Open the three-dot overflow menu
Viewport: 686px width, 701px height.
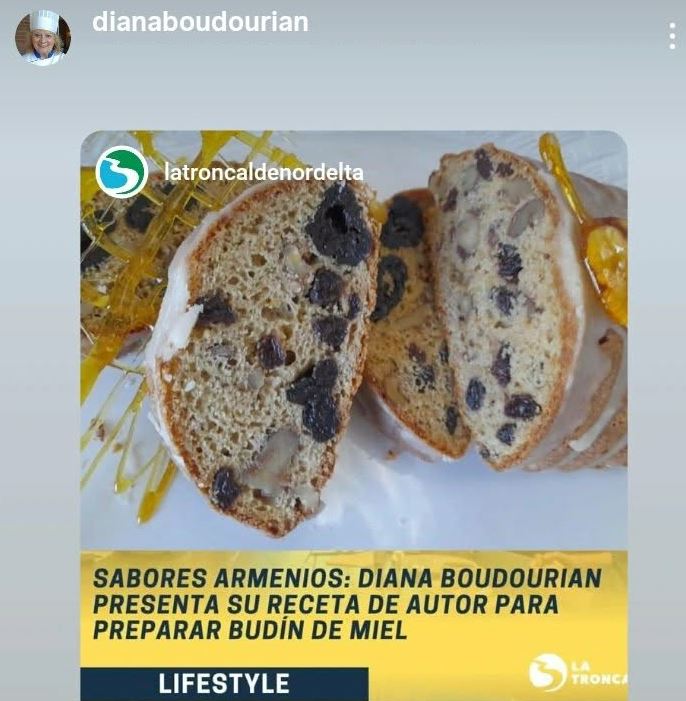point(672,36)
